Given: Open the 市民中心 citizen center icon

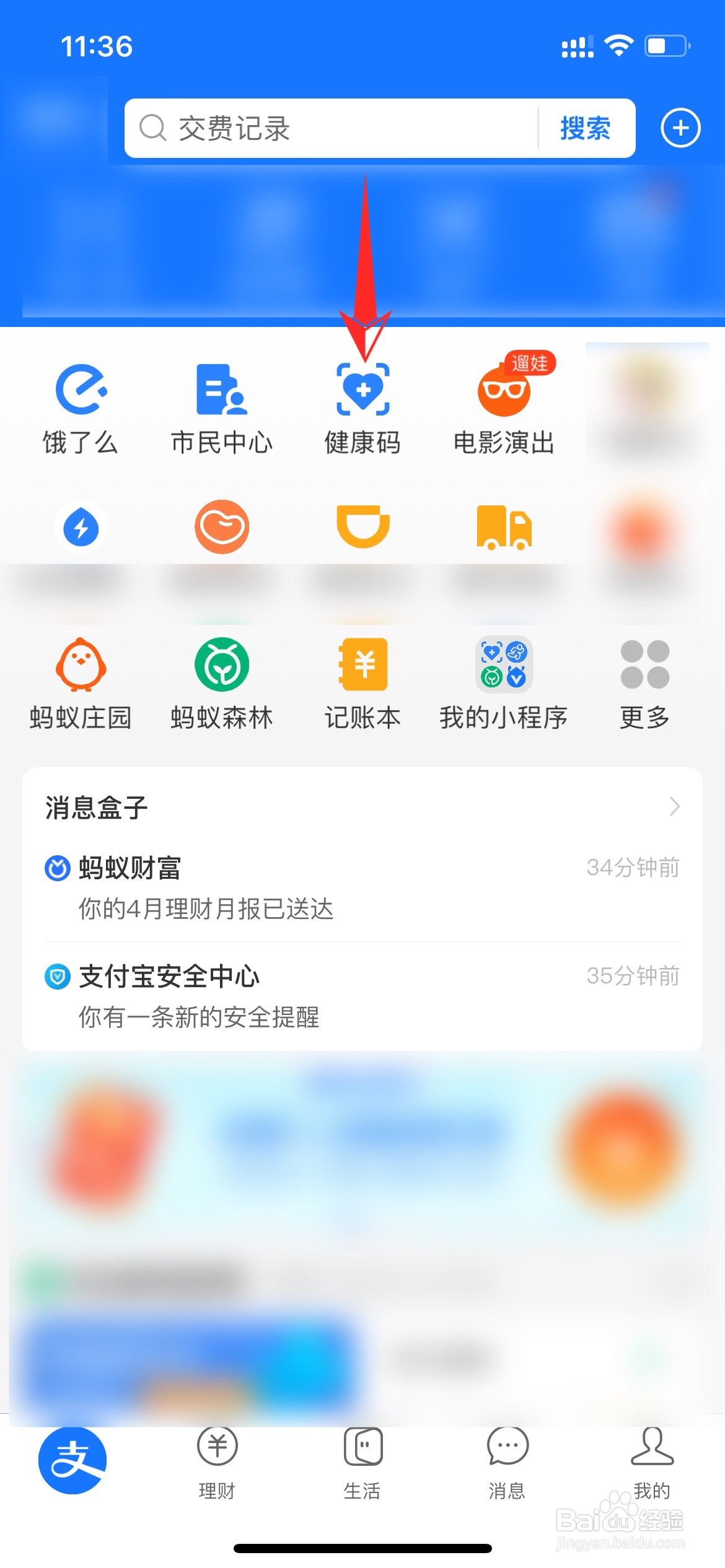Looking at the screenshot, I should pos(221,390).
